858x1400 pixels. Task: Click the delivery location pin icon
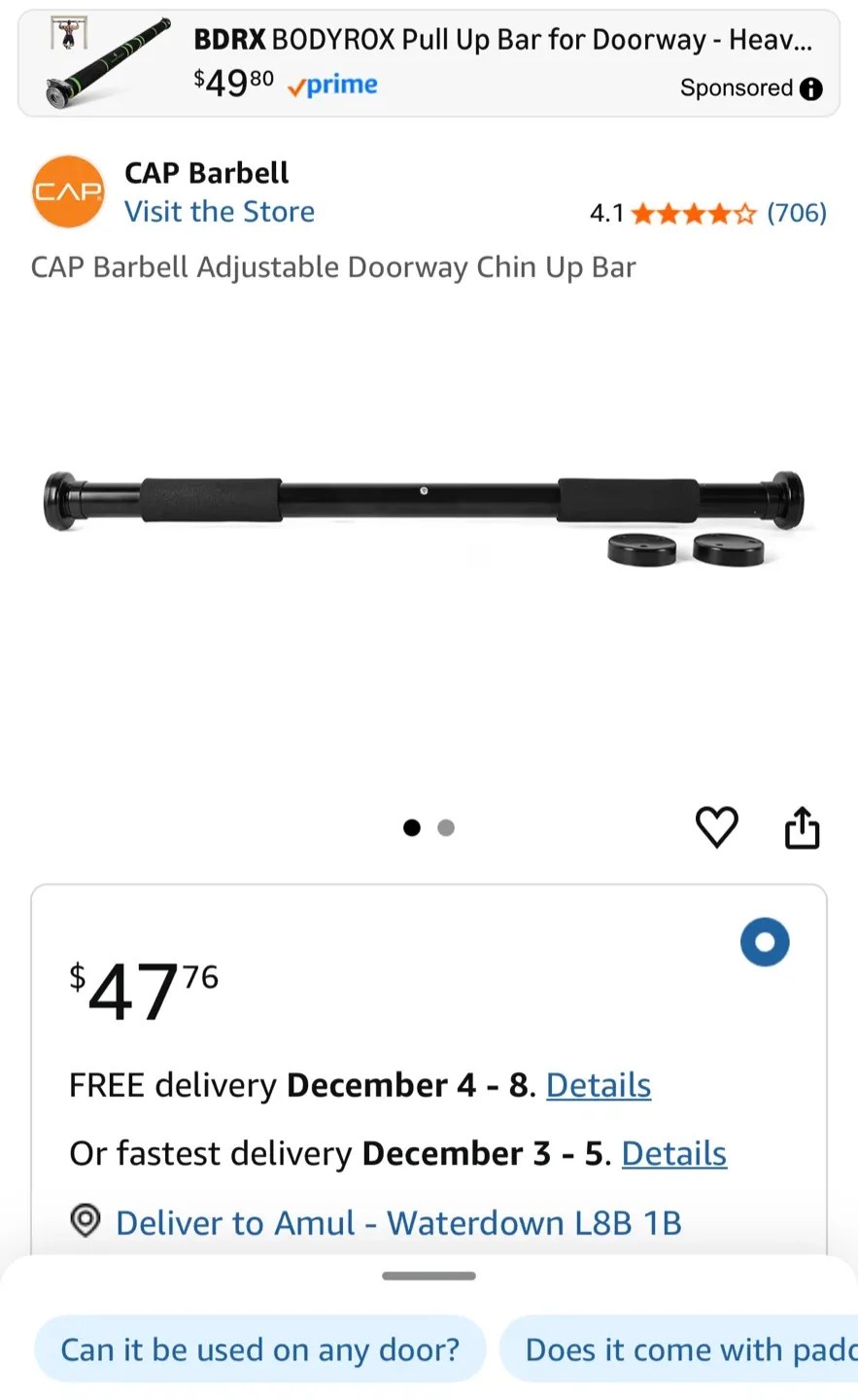85,1223
